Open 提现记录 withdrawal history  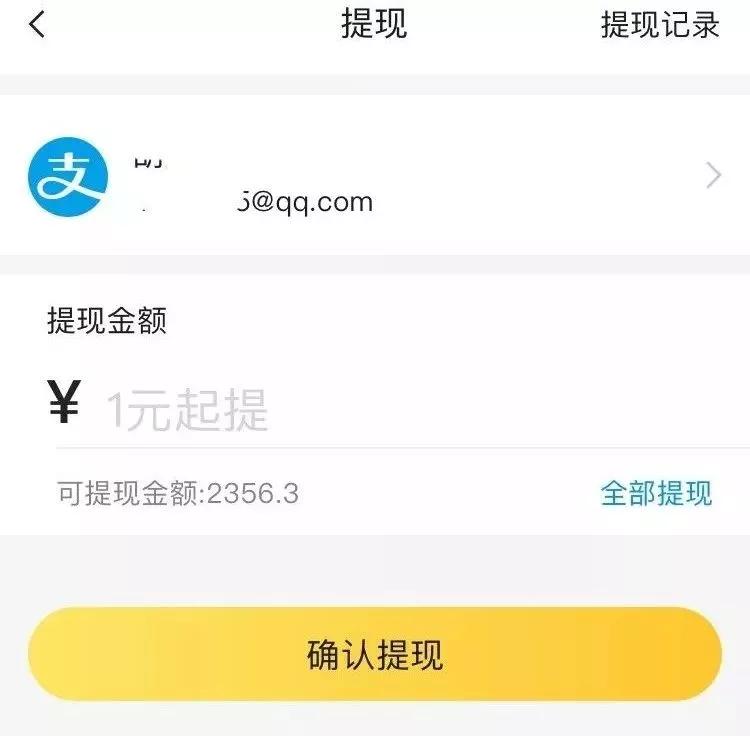click(660, 25)
